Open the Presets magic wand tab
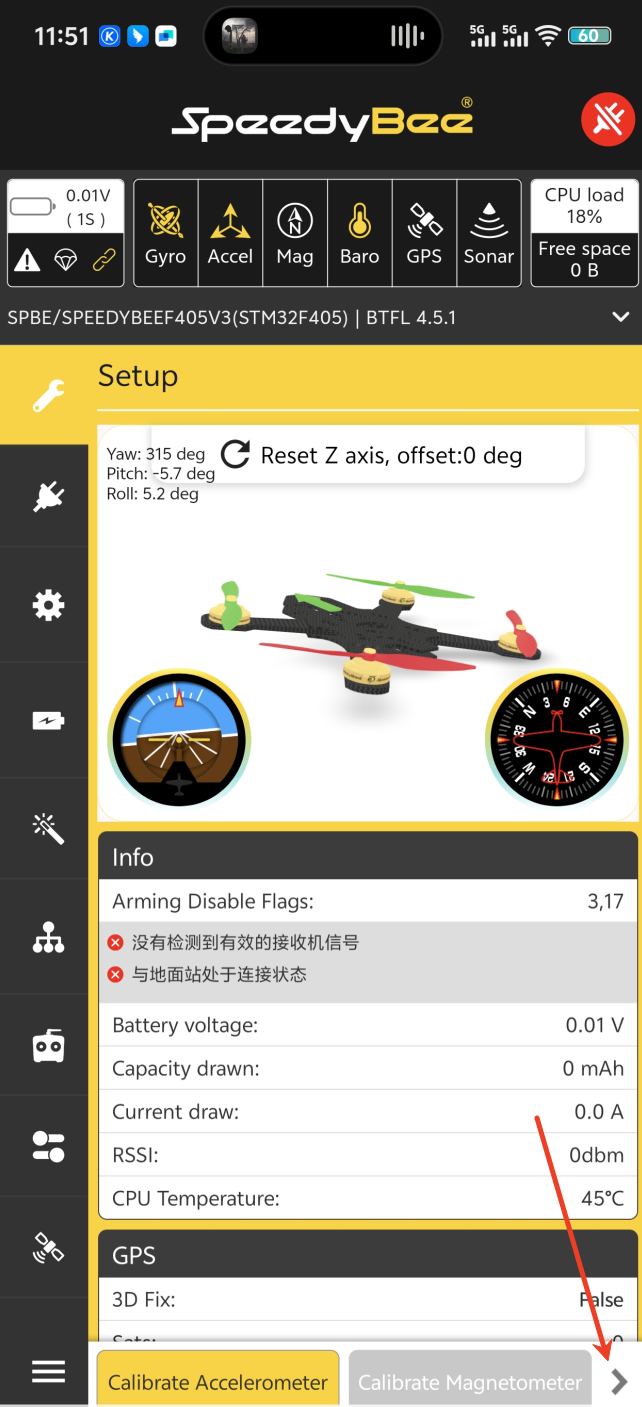This screenshot has height=1407, width=642. click(x=48, y=828)
